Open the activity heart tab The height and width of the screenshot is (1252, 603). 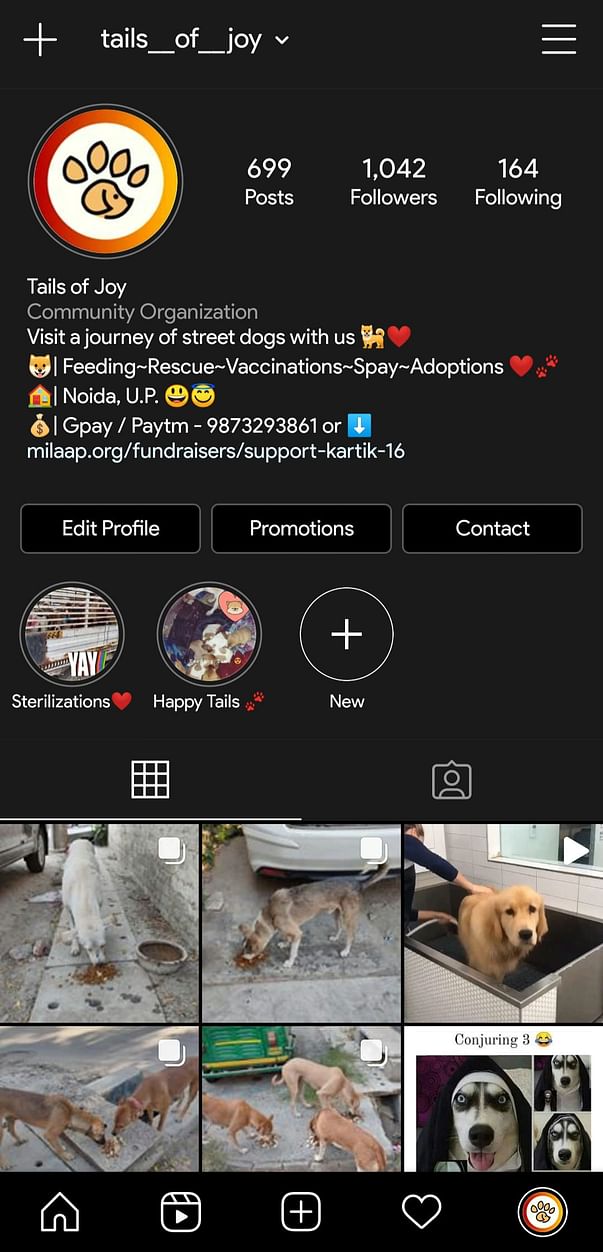tap(421, 1212)
